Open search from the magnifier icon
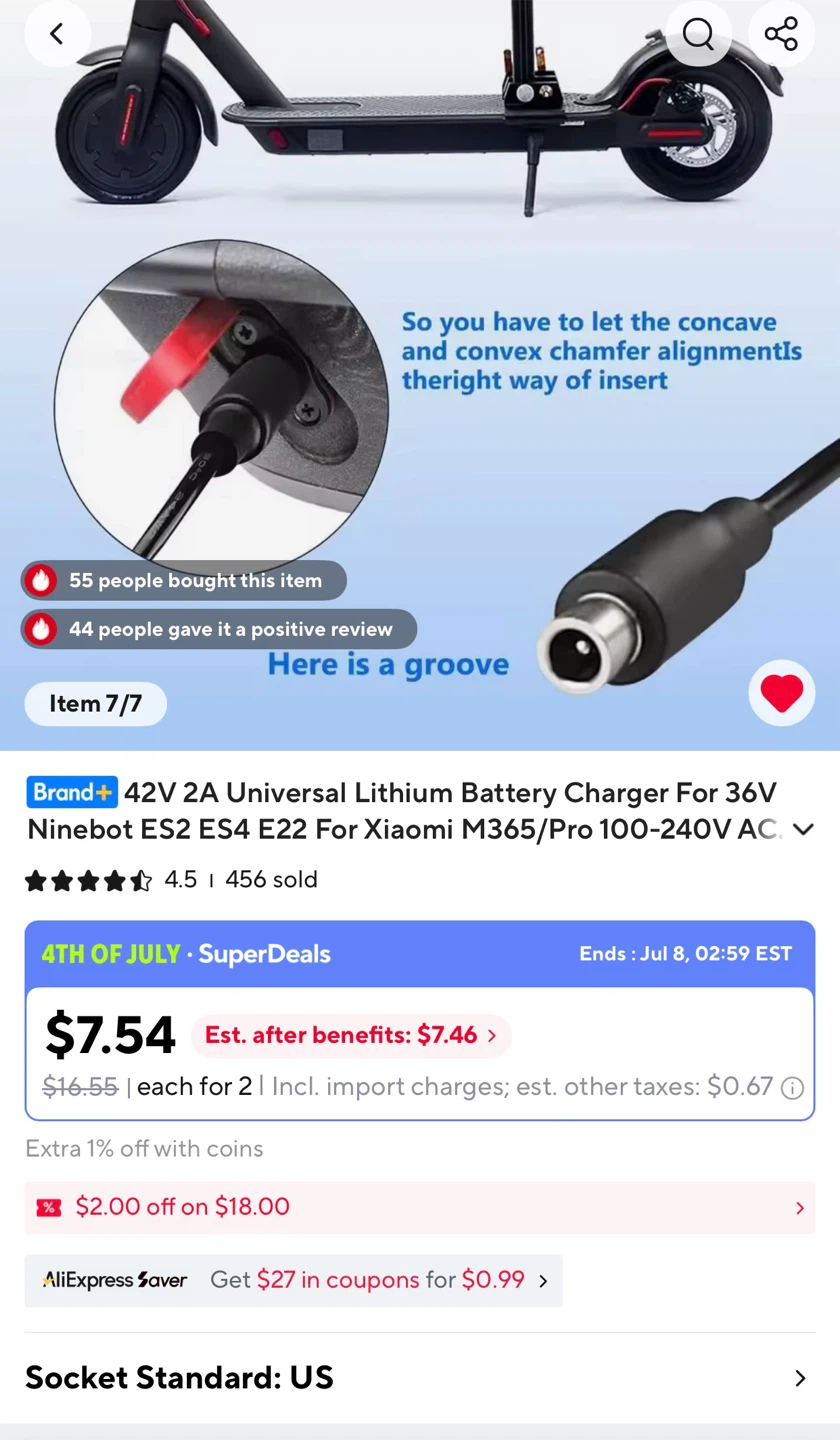Image resolution: width=840 pixels, height=1440 pixels. click(698, 34)
